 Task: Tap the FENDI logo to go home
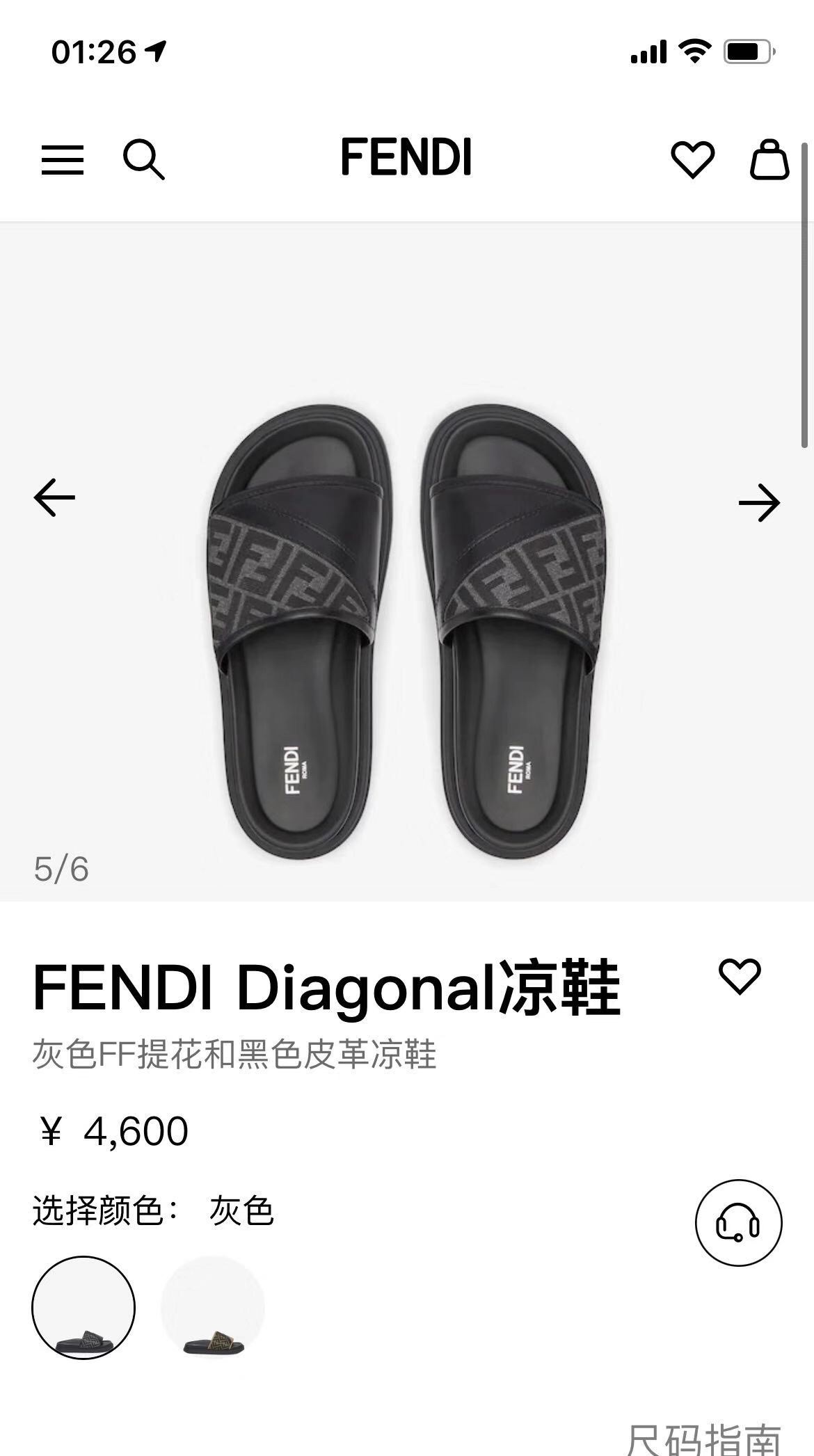pyautogui.click(x=406, y=157)
